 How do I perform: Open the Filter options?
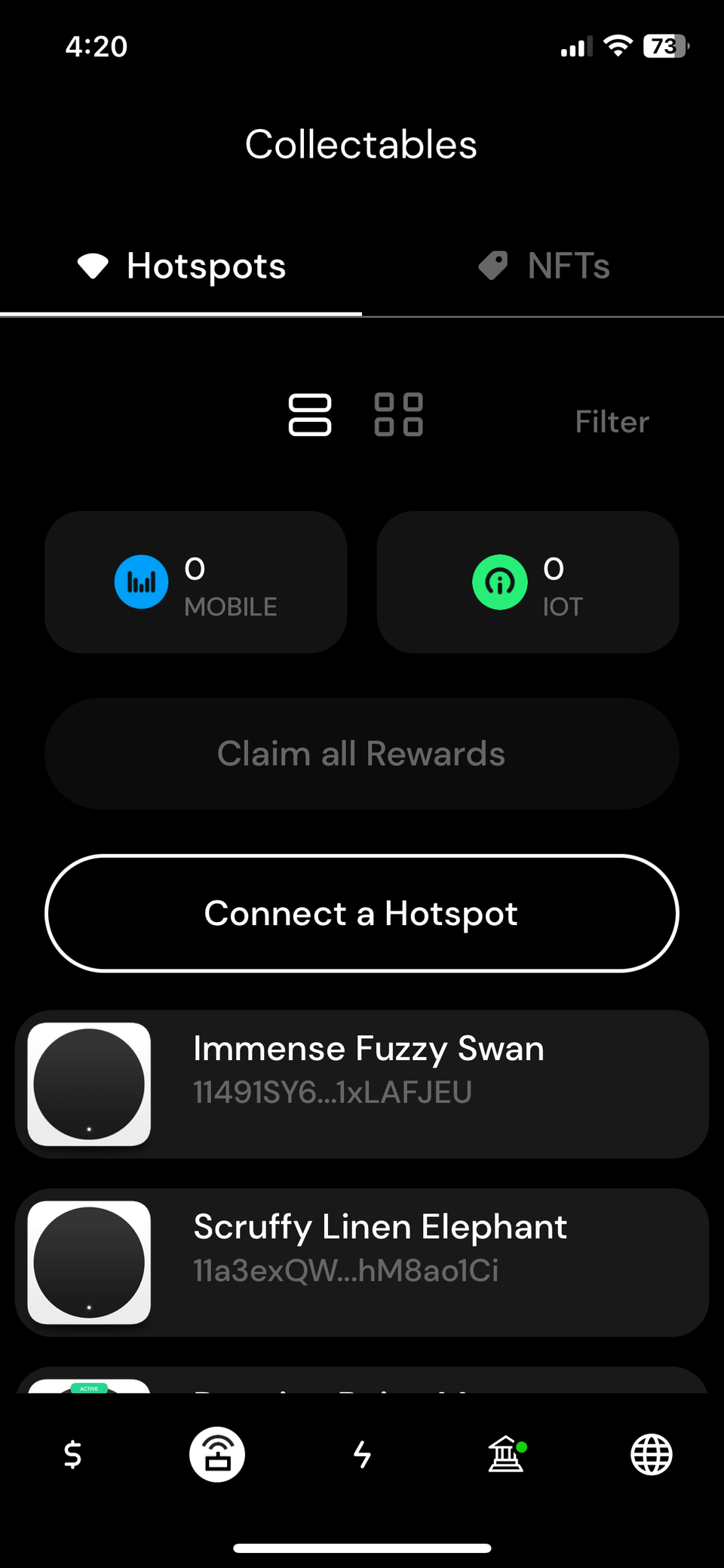[612, 422]
